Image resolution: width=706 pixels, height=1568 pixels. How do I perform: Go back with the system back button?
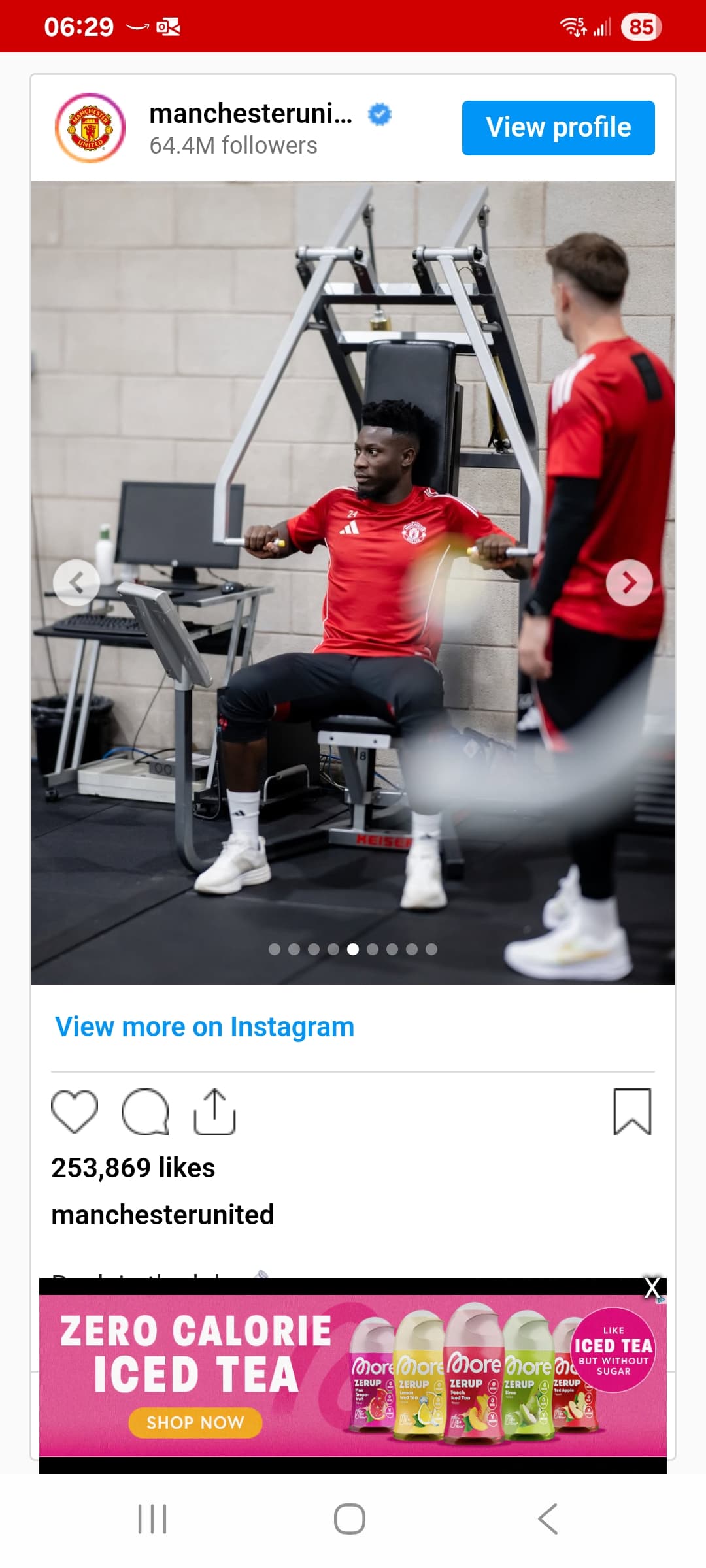pyautogui.click(x=548, y=1519)
